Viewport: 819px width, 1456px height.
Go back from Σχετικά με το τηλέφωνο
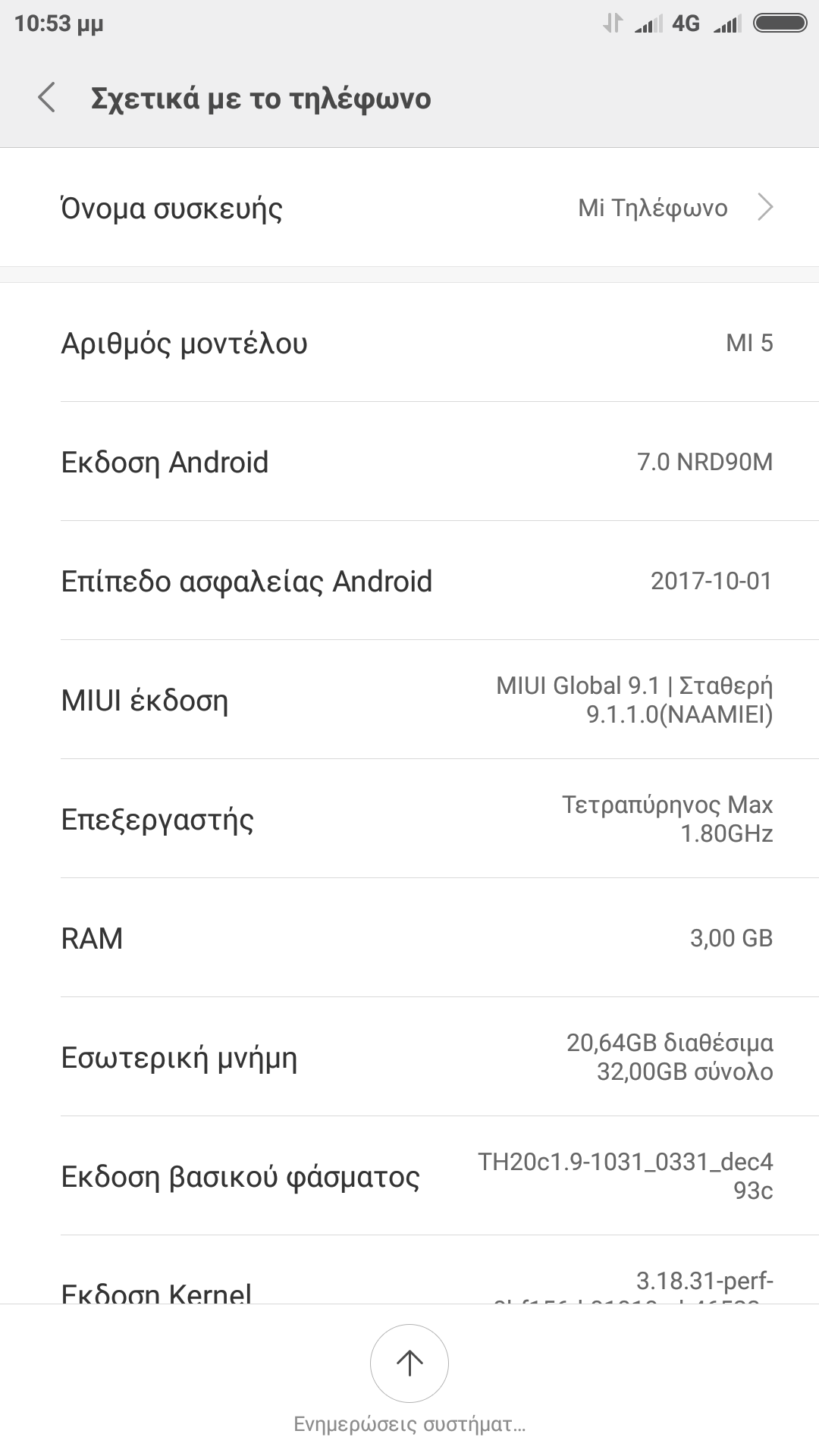tap(47, 99)
